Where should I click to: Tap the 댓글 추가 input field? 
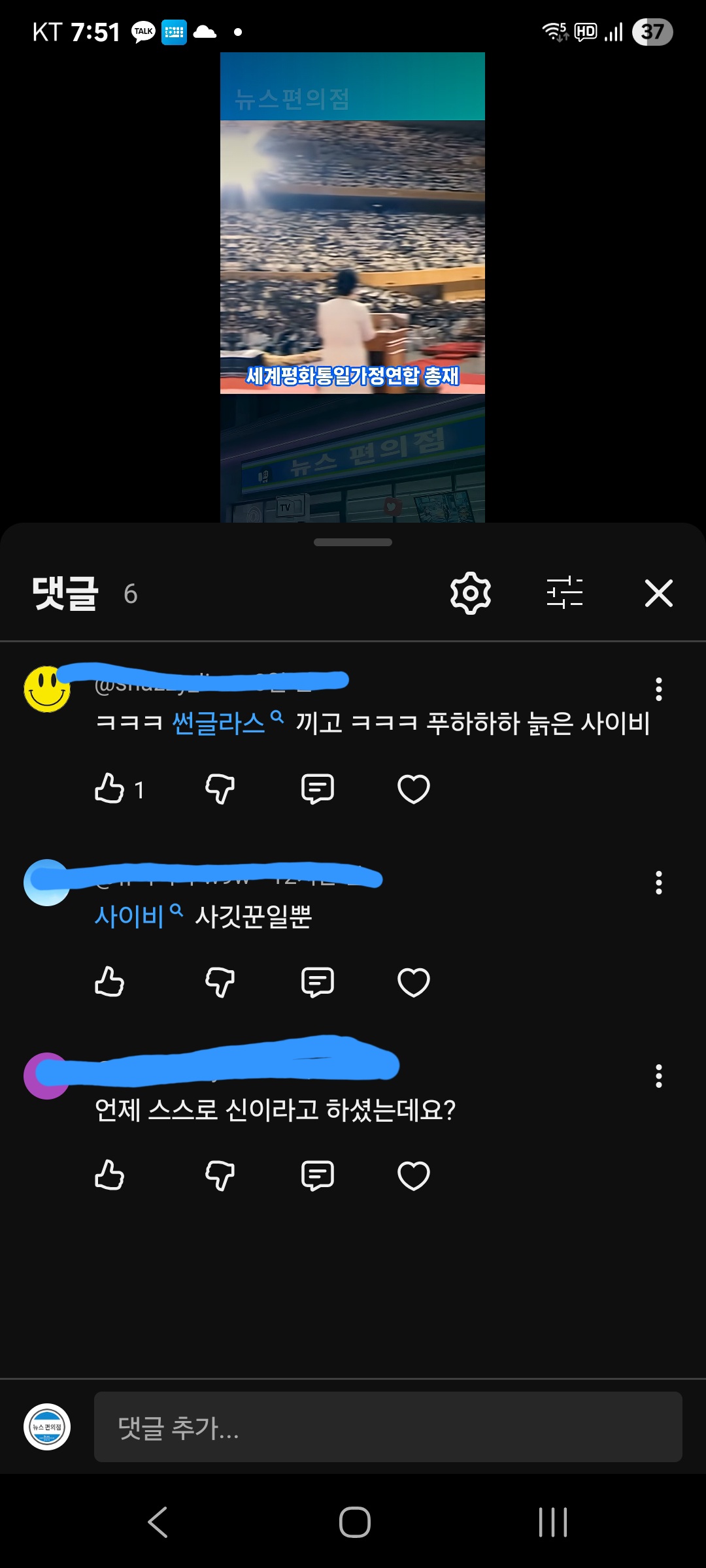pyautogui.click(x=388, y=1427)
